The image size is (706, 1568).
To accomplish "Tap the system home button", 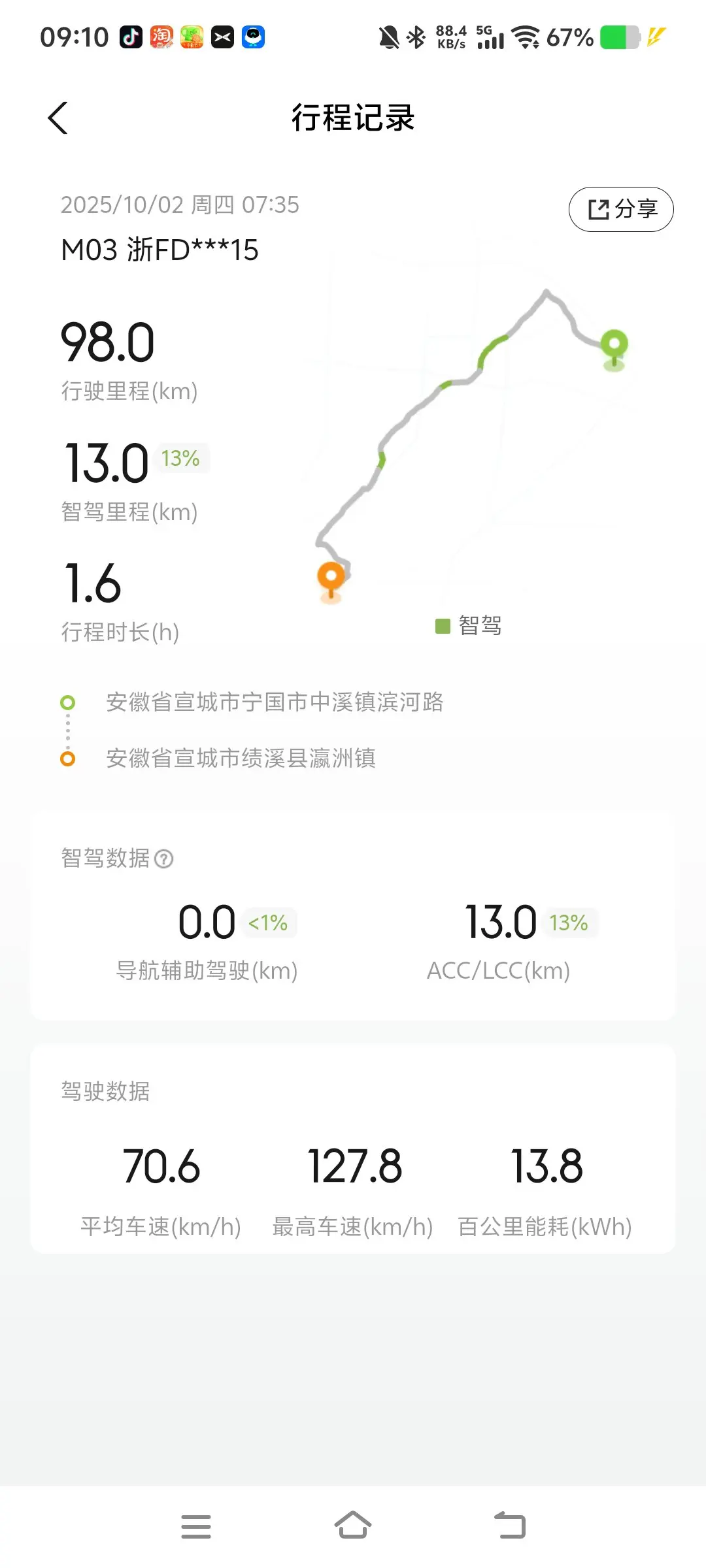I will (353, 1526).
